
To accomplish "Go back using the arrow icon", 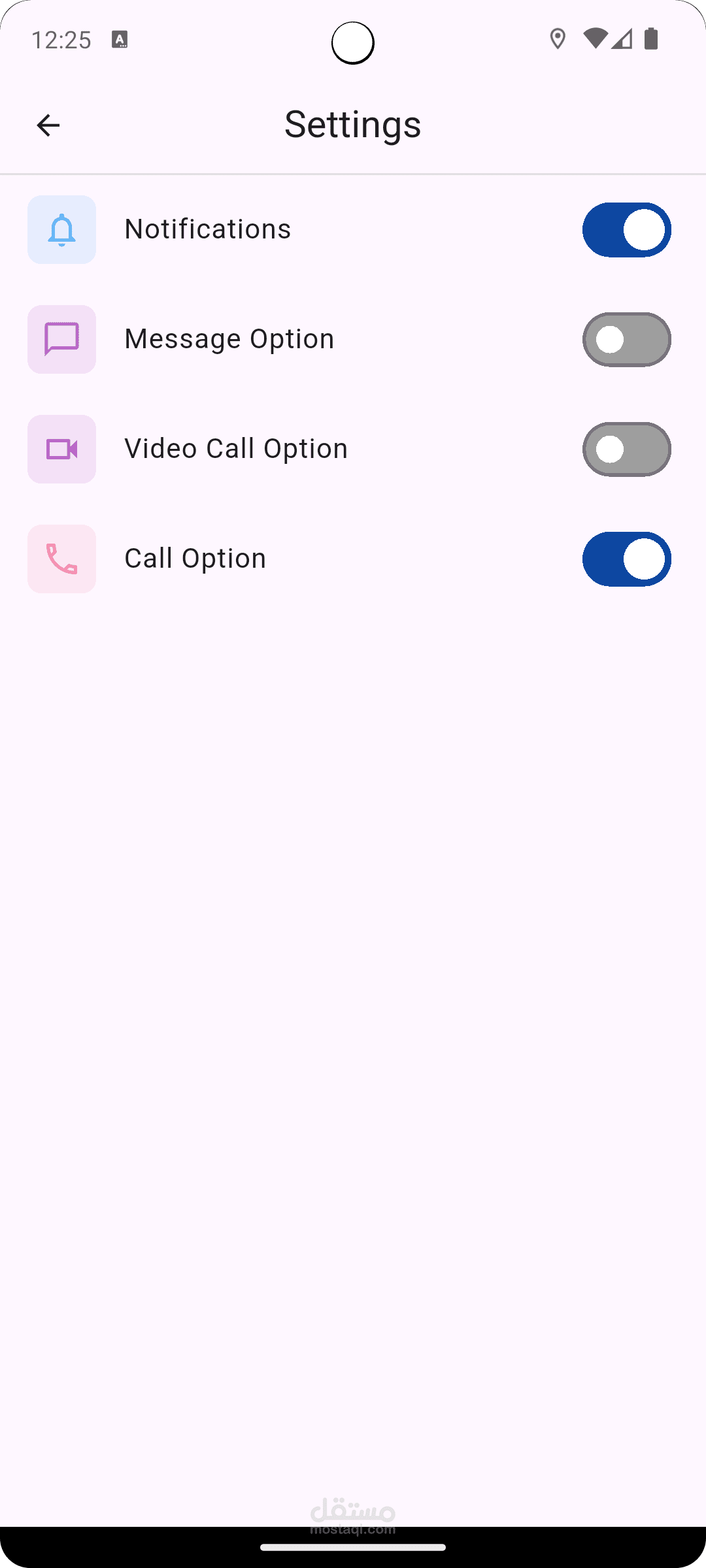I will coord(48,125).
